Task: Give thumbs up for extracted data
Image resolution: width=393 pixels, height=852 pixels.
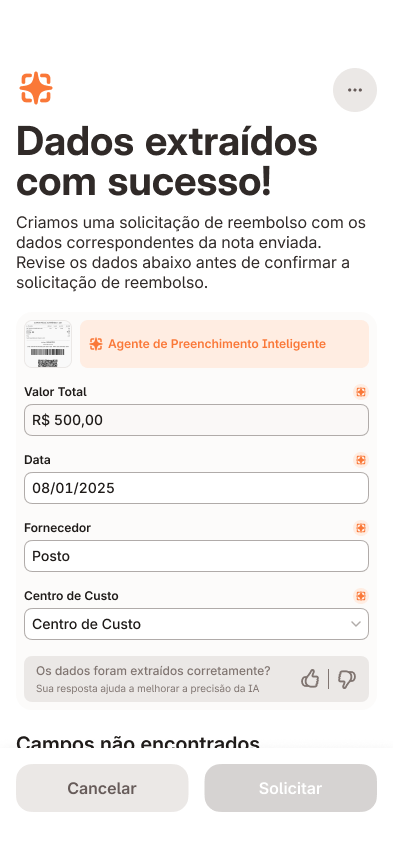Action: click(310, 679)
